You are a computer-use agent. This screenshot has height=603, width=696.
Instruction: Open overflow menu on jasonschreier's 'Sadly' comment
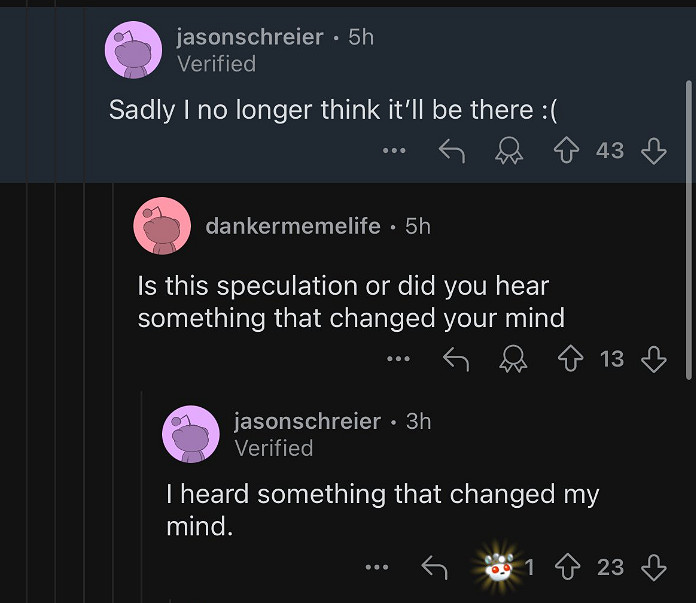click(394, 151)
